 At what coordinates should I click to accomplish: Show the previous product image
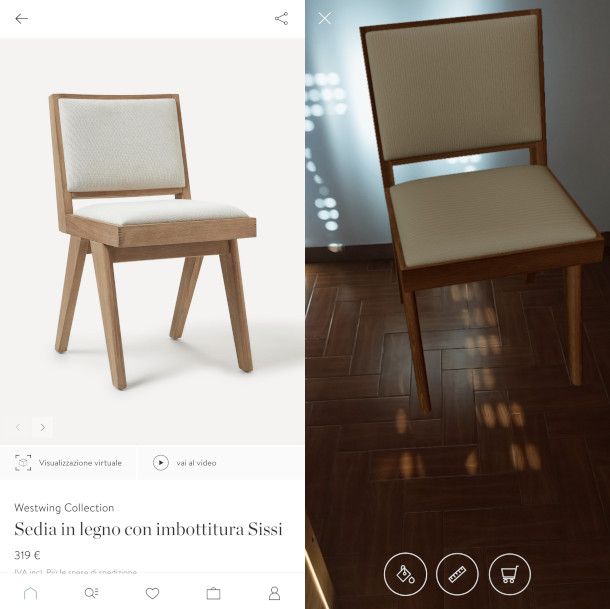tap(19, 427)
